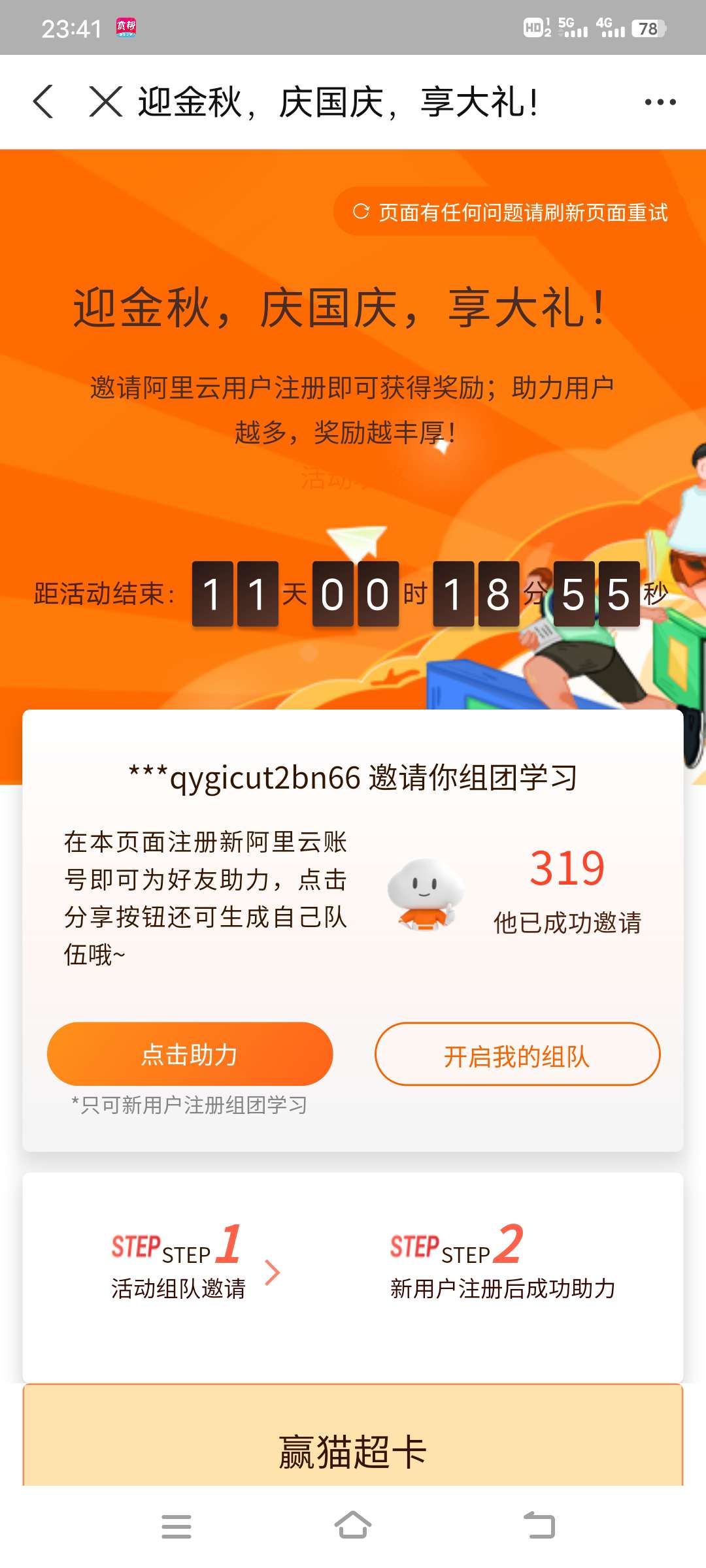The image size is (706, 1568).
Task: Tap the refresh page hint pill
Action: point(511,212)
